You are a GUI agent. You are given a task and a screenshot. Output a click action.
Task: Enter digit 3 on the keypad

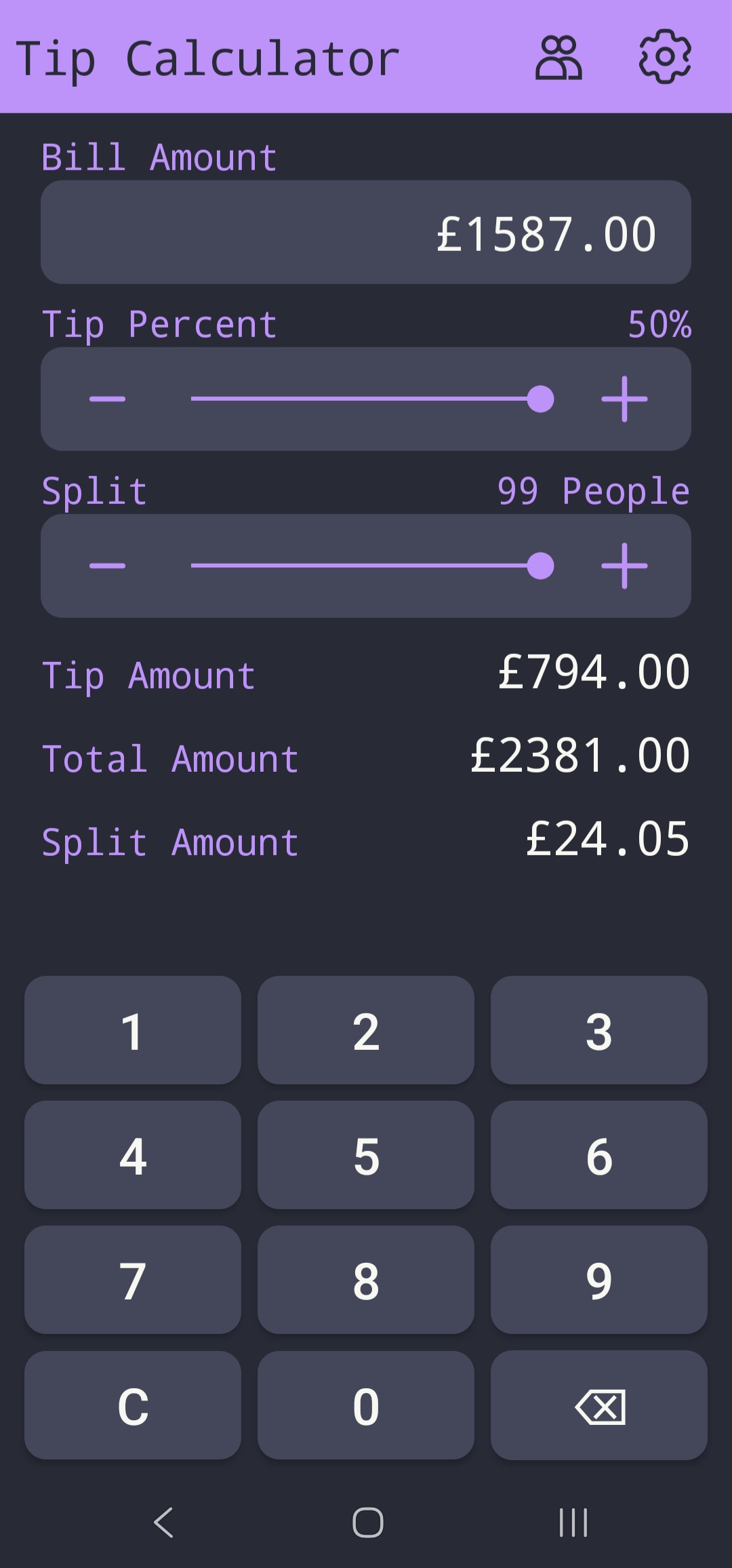[x=599, y=1030]
